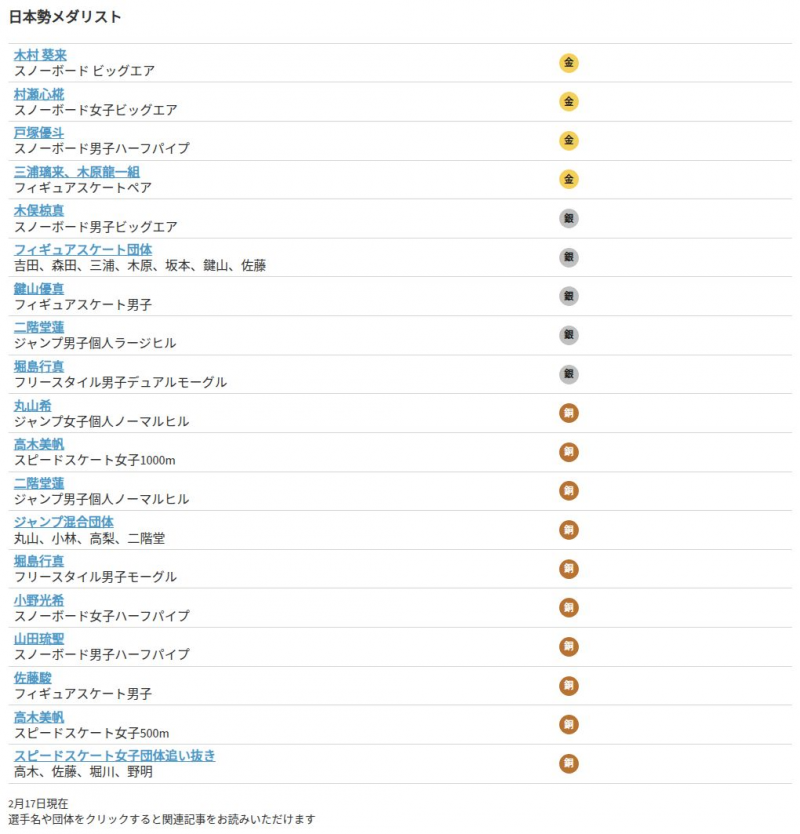Tap the 鍵山優真 name link
This screenshot has height=834, width=800.
[38, 289]
